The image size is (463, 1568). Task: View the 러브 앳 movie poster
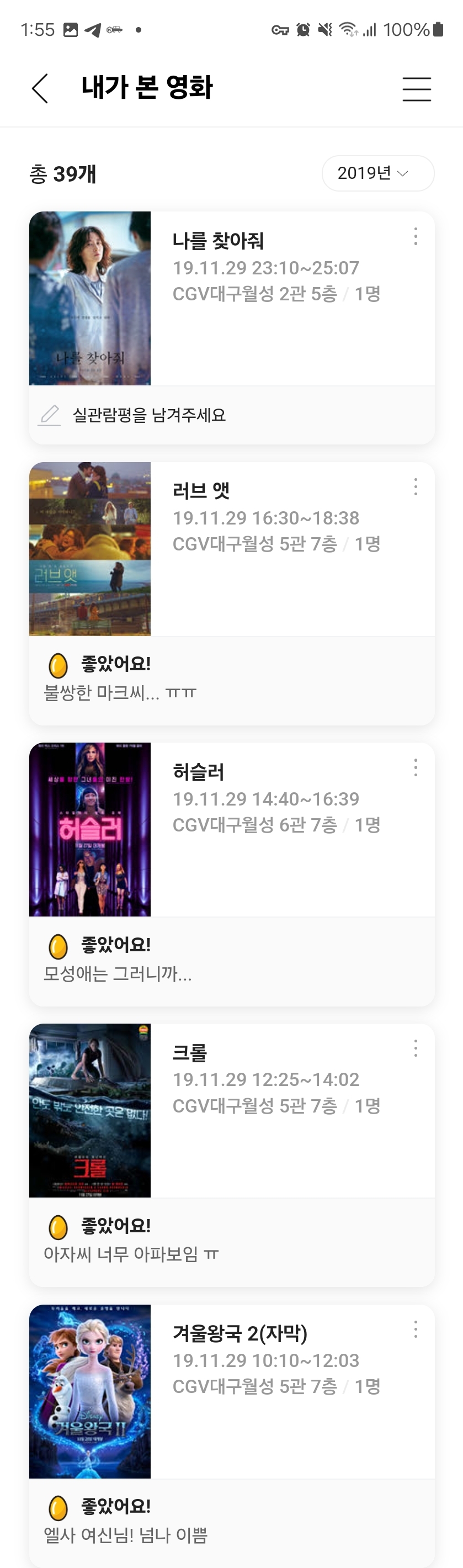pos(90,549)
